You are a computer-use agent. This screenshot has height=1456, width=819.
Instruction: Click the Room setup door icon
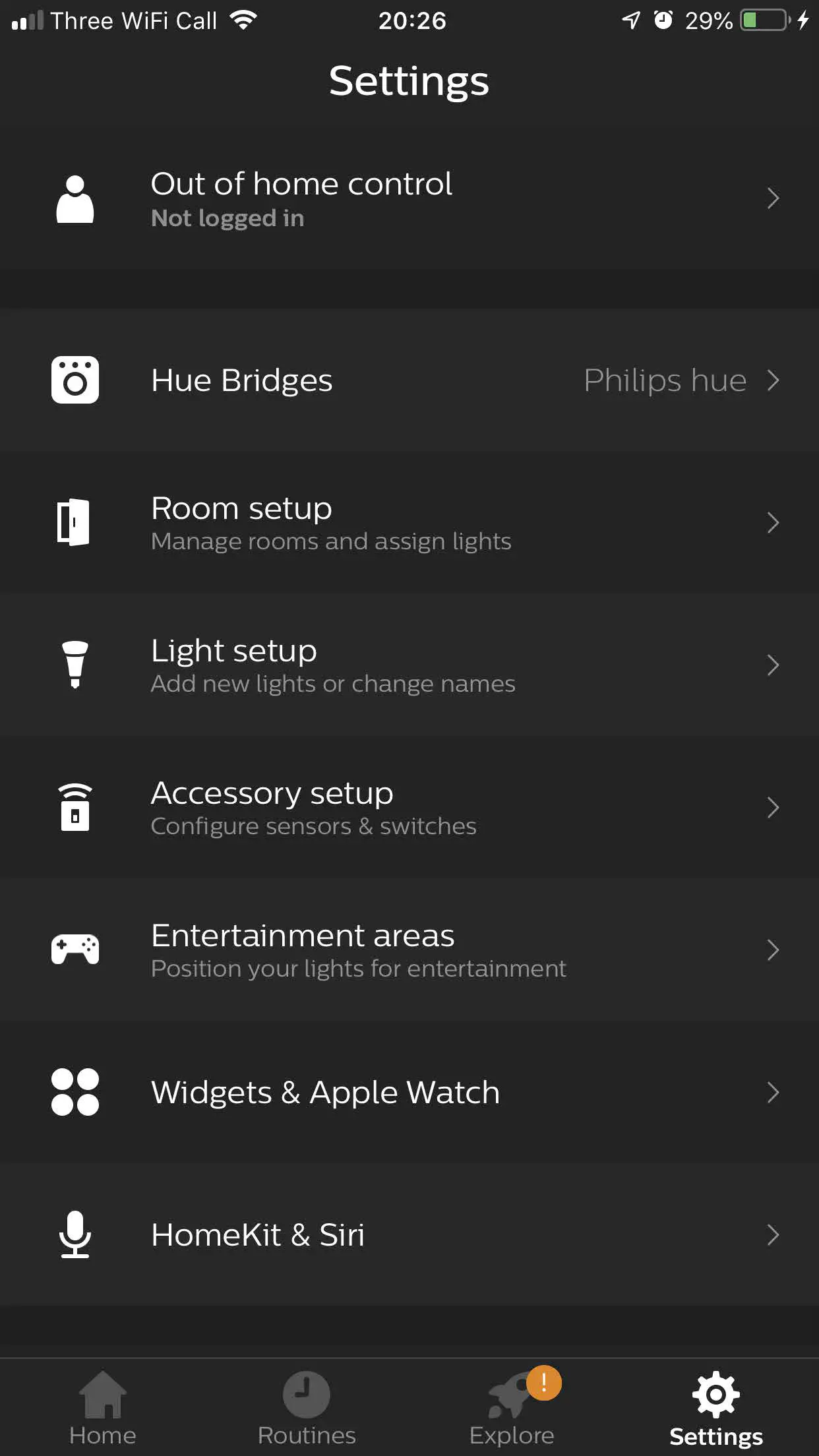75,522
